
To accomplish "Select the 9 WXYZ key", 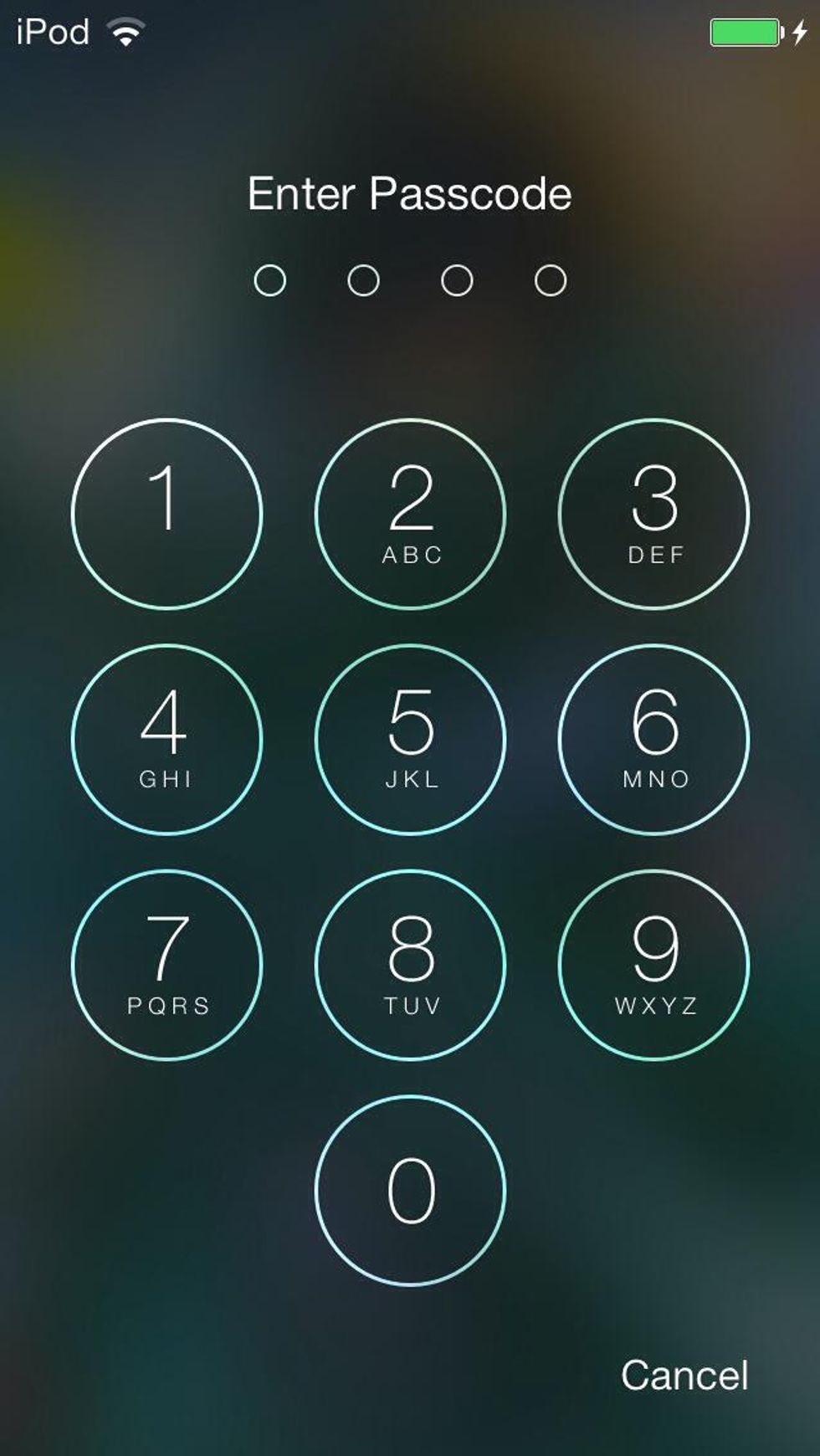I will [x=653, y=965].
